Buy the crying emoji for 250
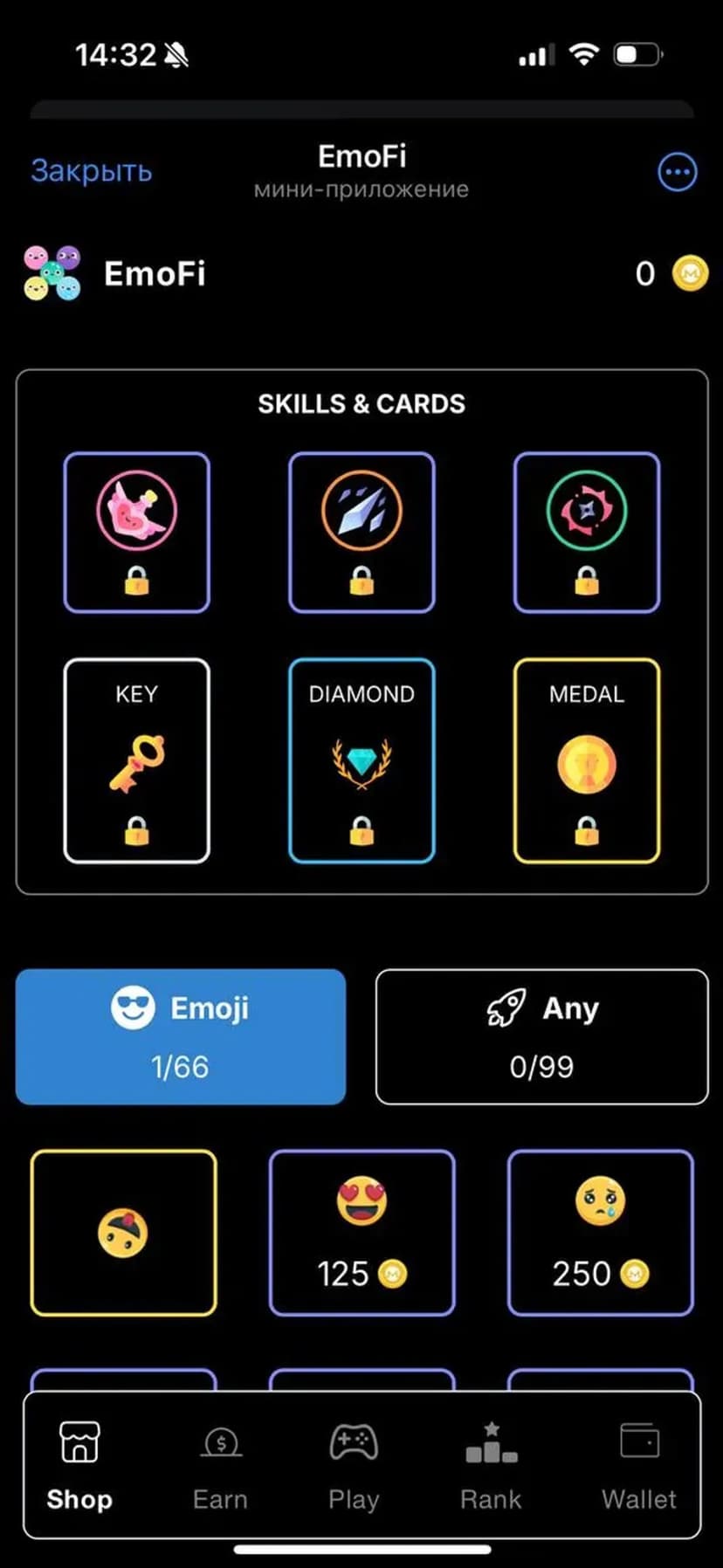723x1568 pixels. click(x=600, y=1233)
